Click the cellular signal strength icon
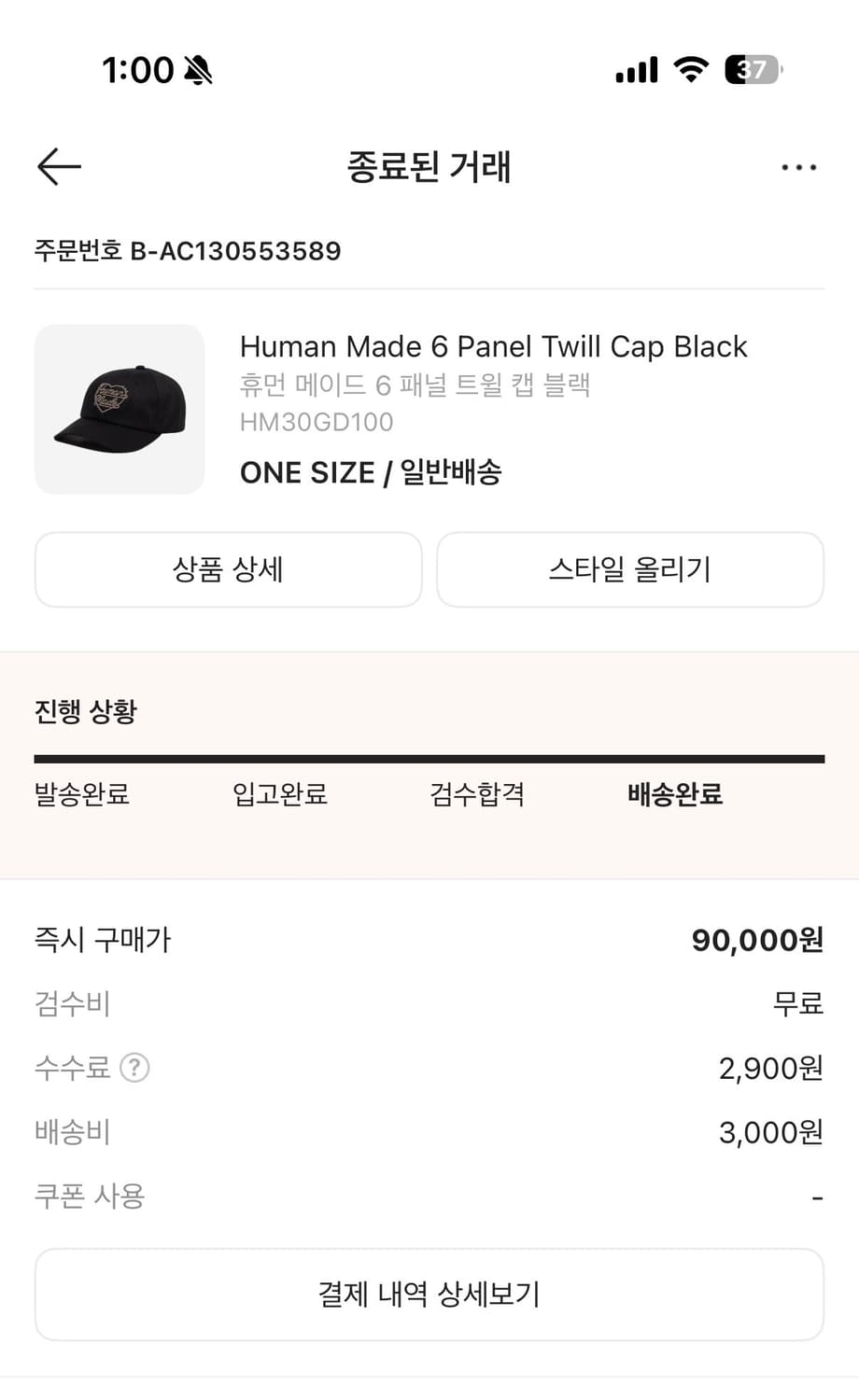 coord(635,69)
